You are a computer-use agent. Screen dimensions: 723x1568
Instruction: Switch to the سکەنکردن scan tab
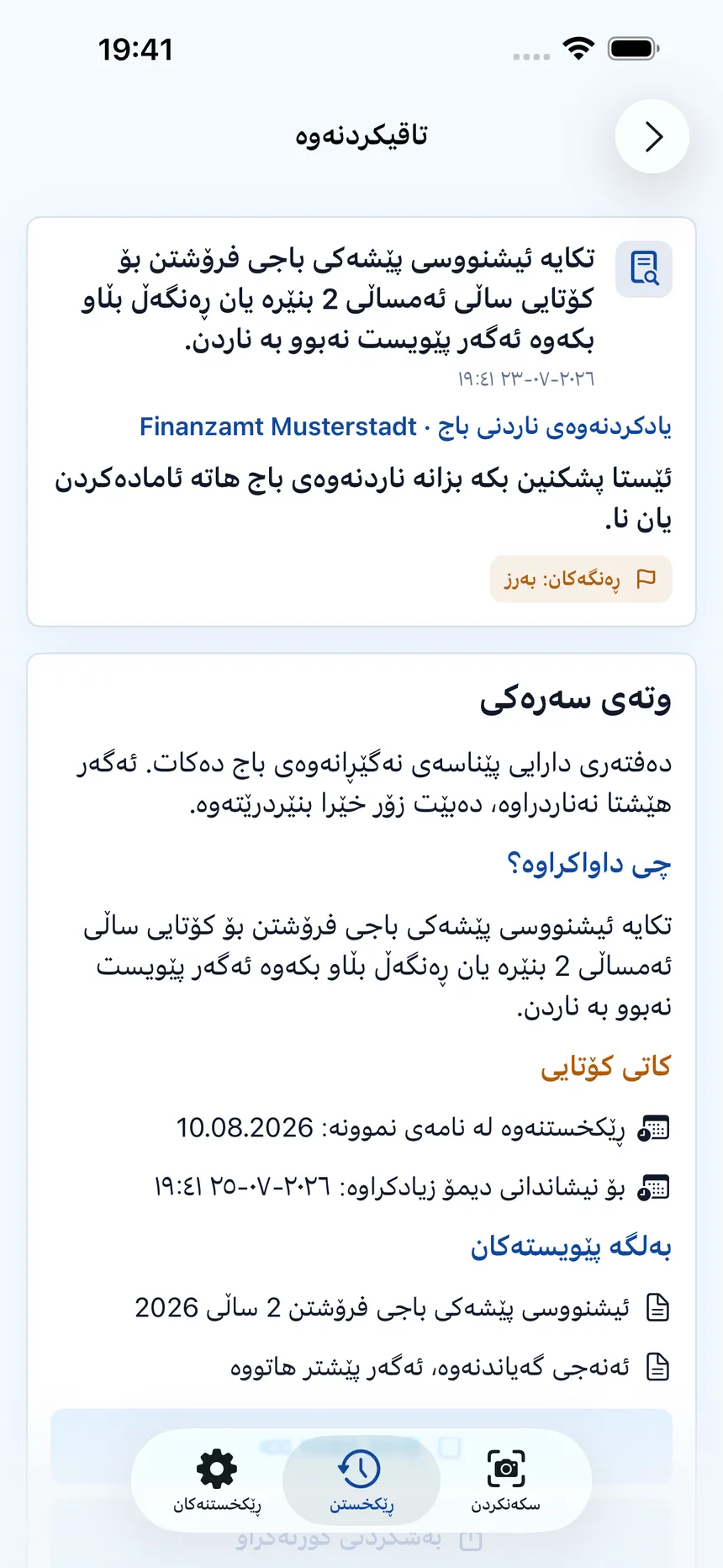click(x=505, y=1481)
